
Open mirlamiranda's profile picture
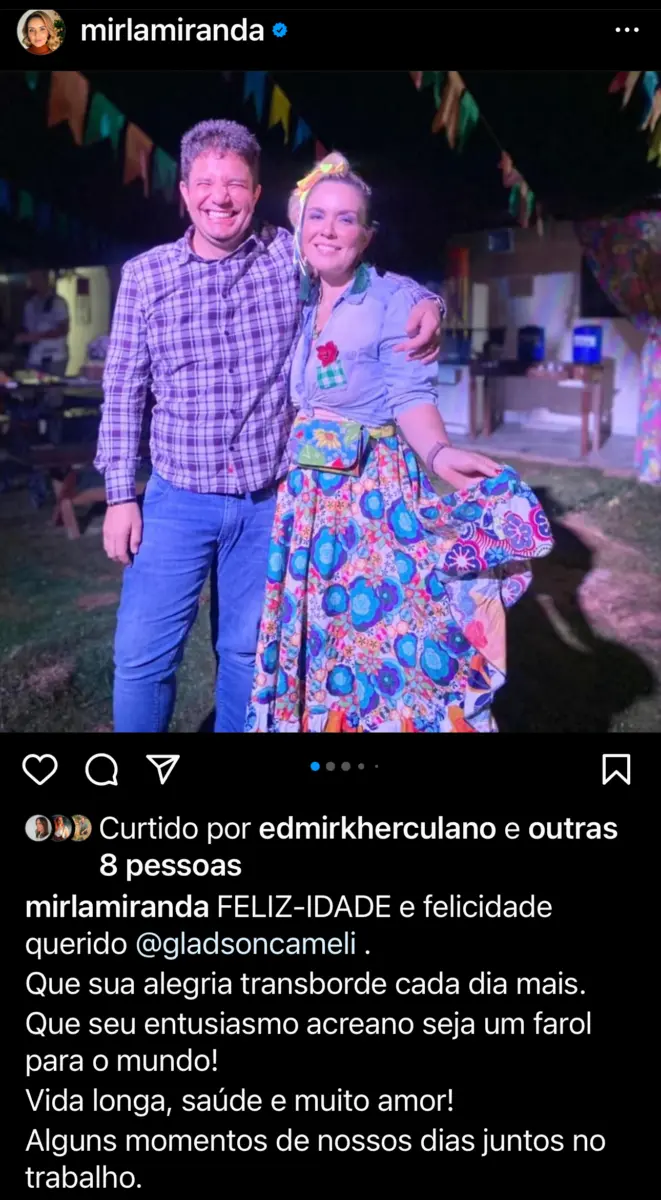point(40,31)
